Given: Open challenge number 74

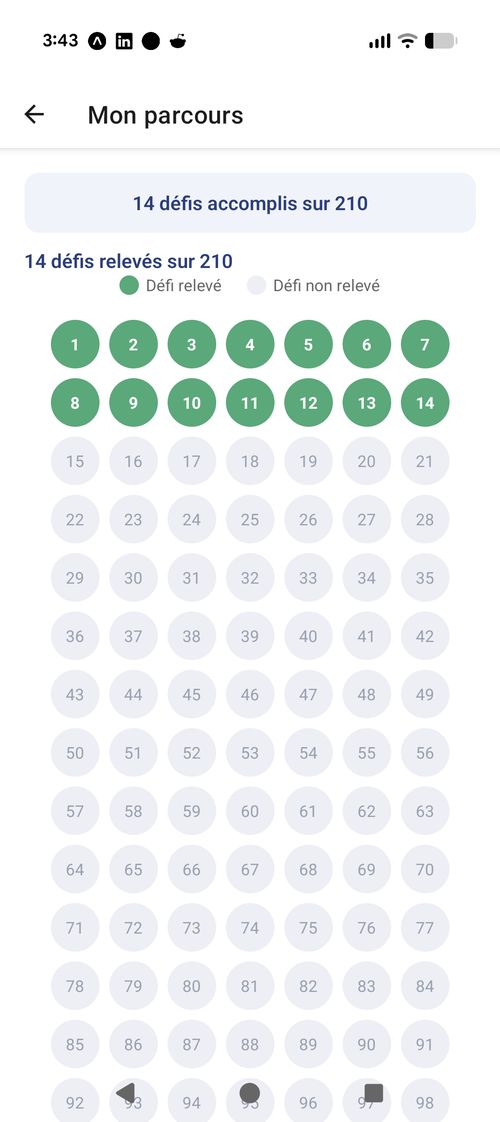Looking at the screenshot, I should 250,927.
